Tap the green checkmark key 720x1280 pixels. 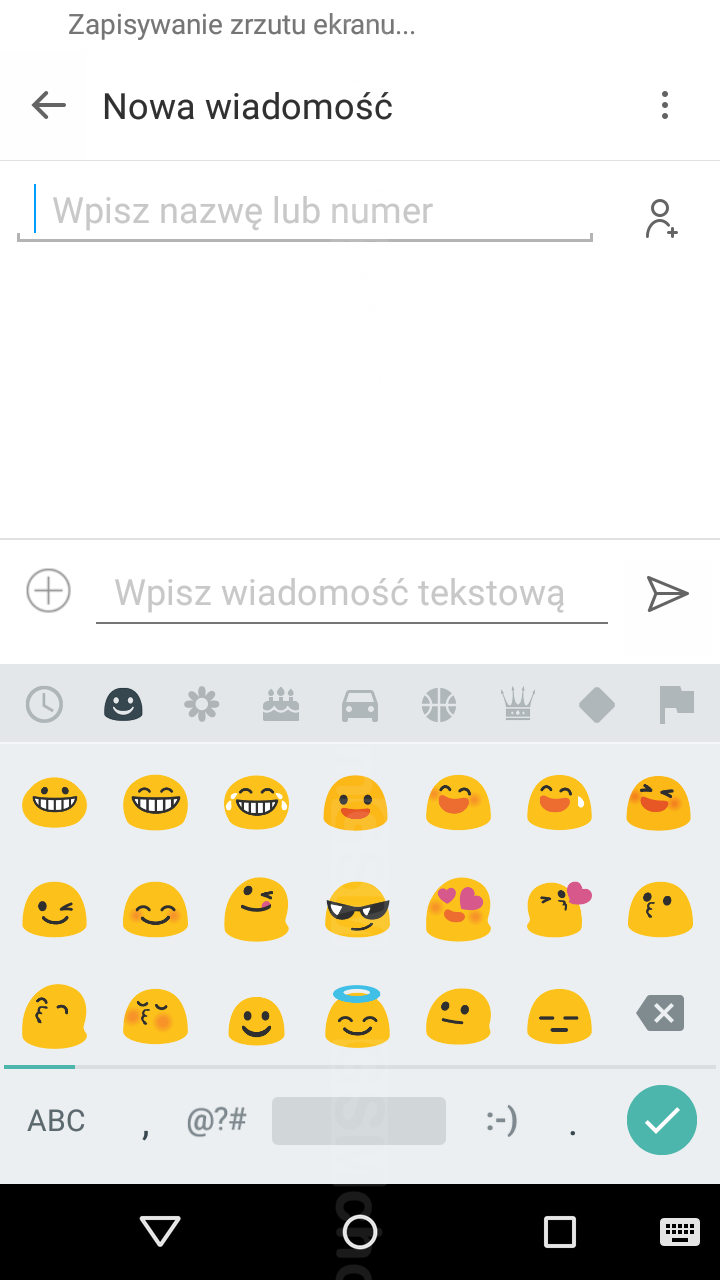coord(661,1120)
